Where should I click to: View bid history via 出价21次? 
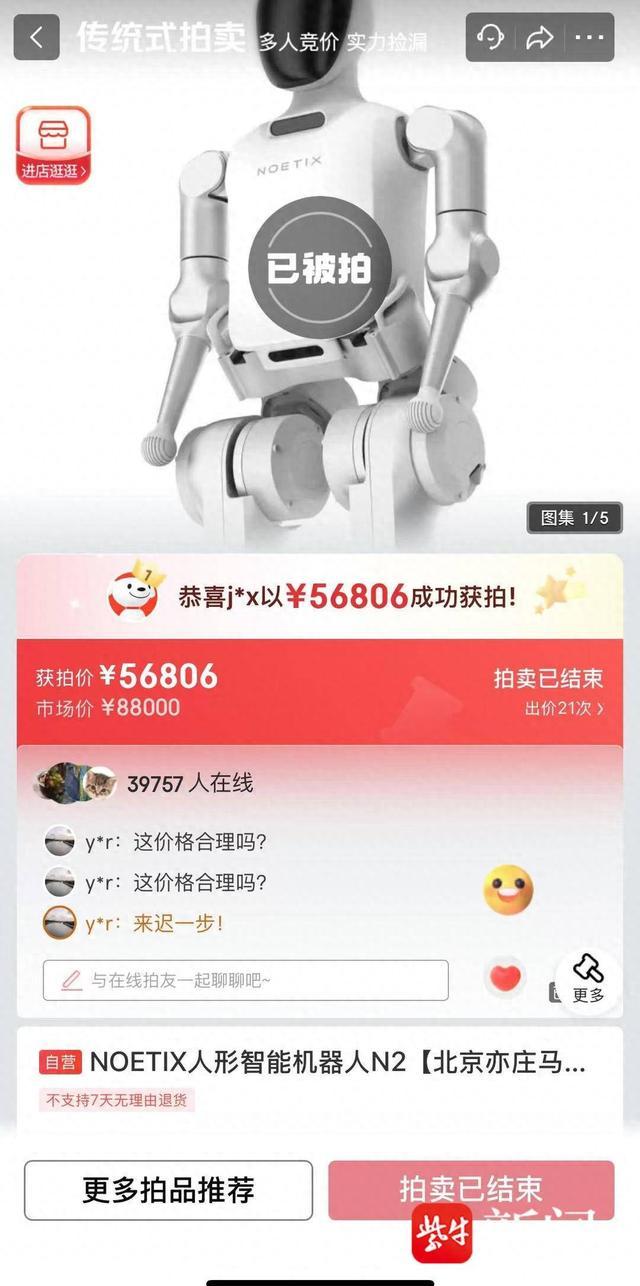(565, 708)
